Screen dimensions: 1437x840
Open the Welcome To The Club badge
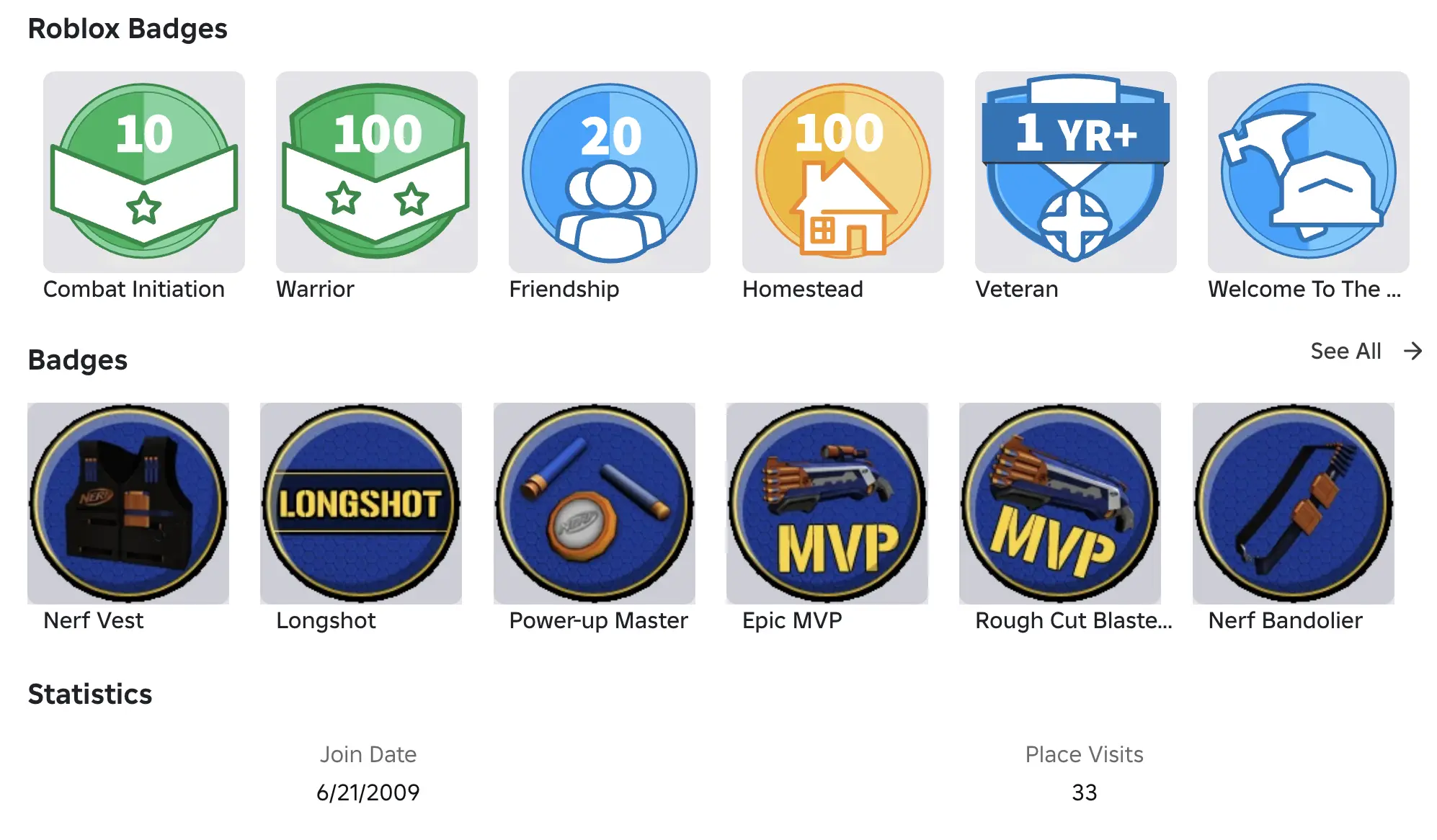coord(1308,171)
